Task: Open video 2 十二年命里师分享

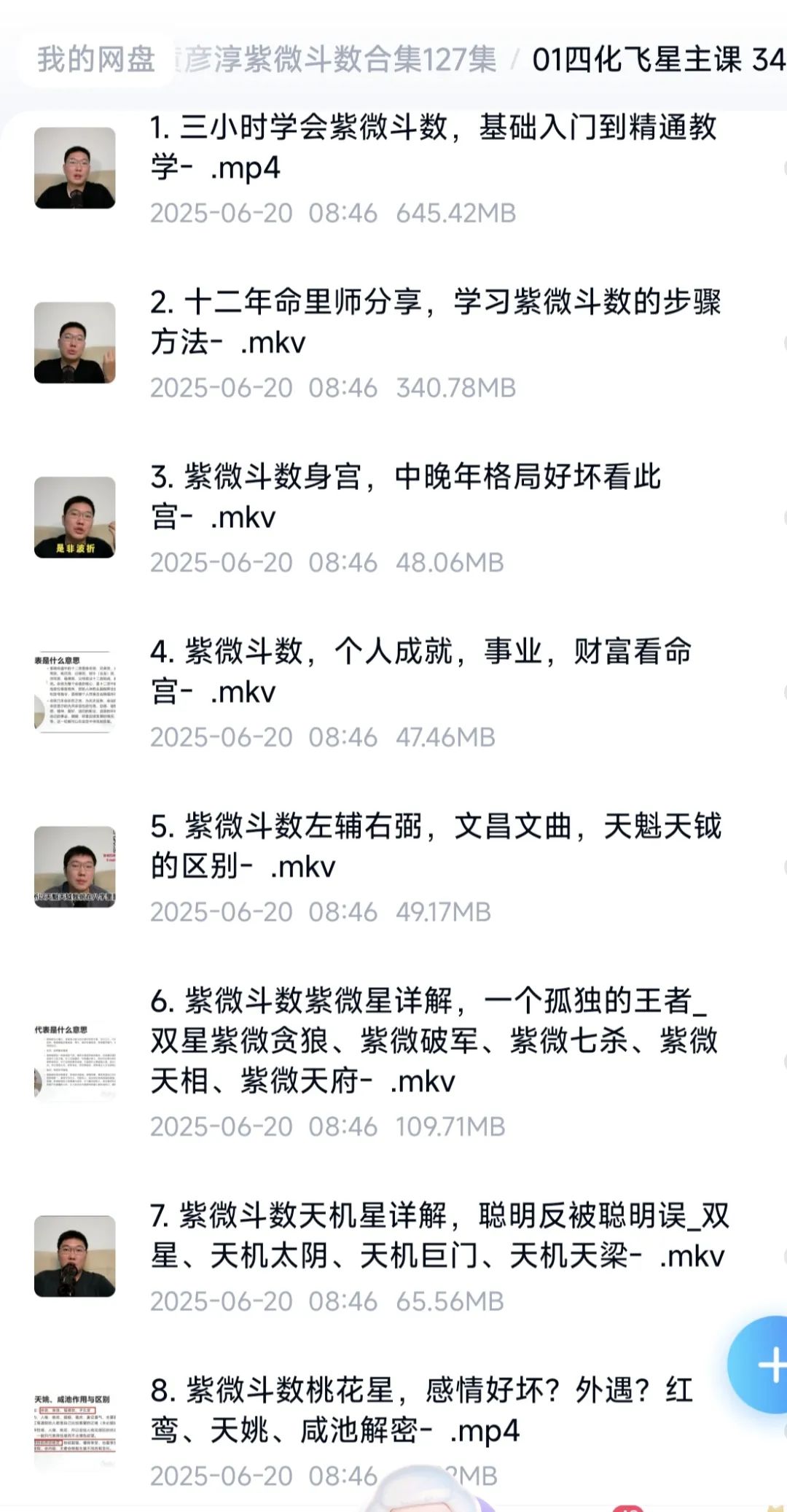Action: coord(435,322)
